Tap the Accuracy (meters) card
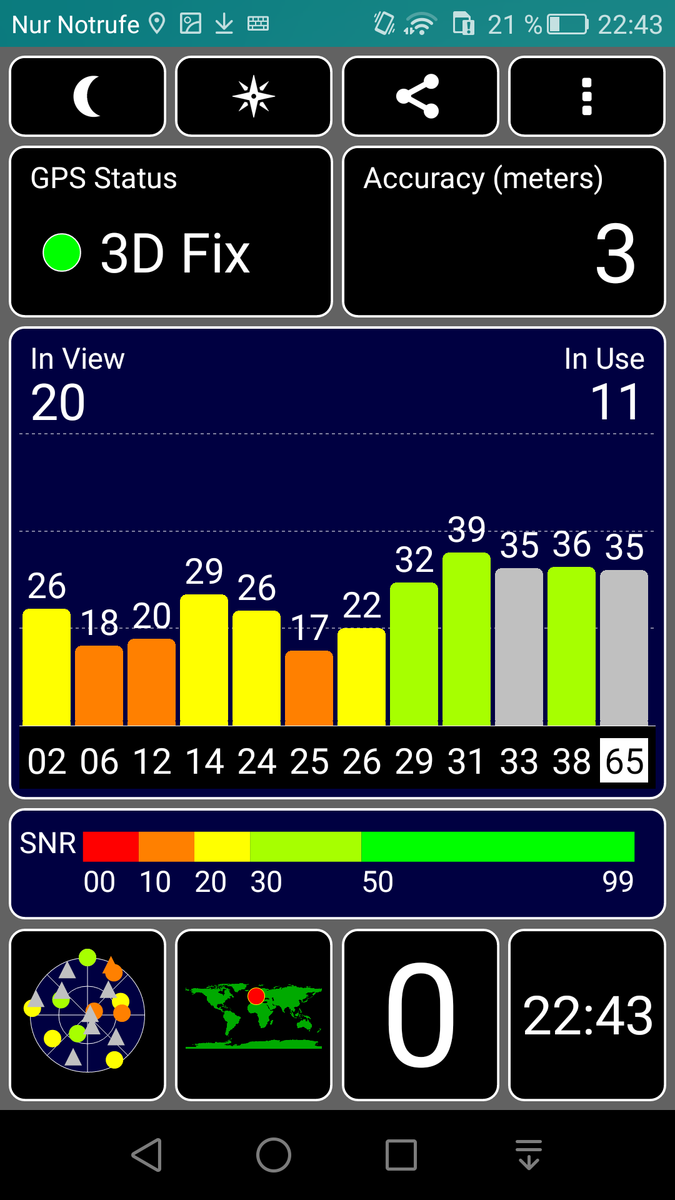Screen dimensions: 675x1200 point(504,232)
